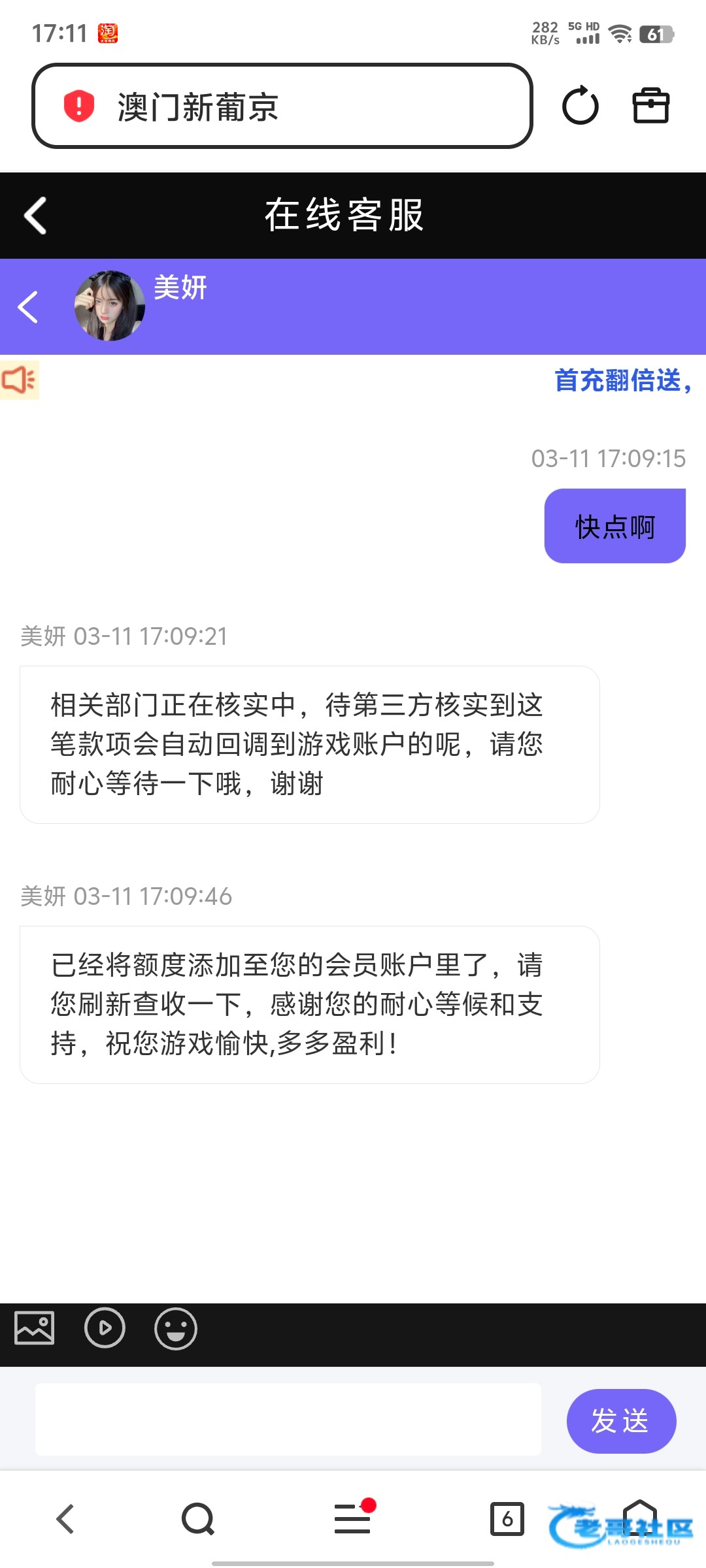Screen dimensions: 706x1568
Task: View the 6 open tabs
Action: pos(507,1519)
